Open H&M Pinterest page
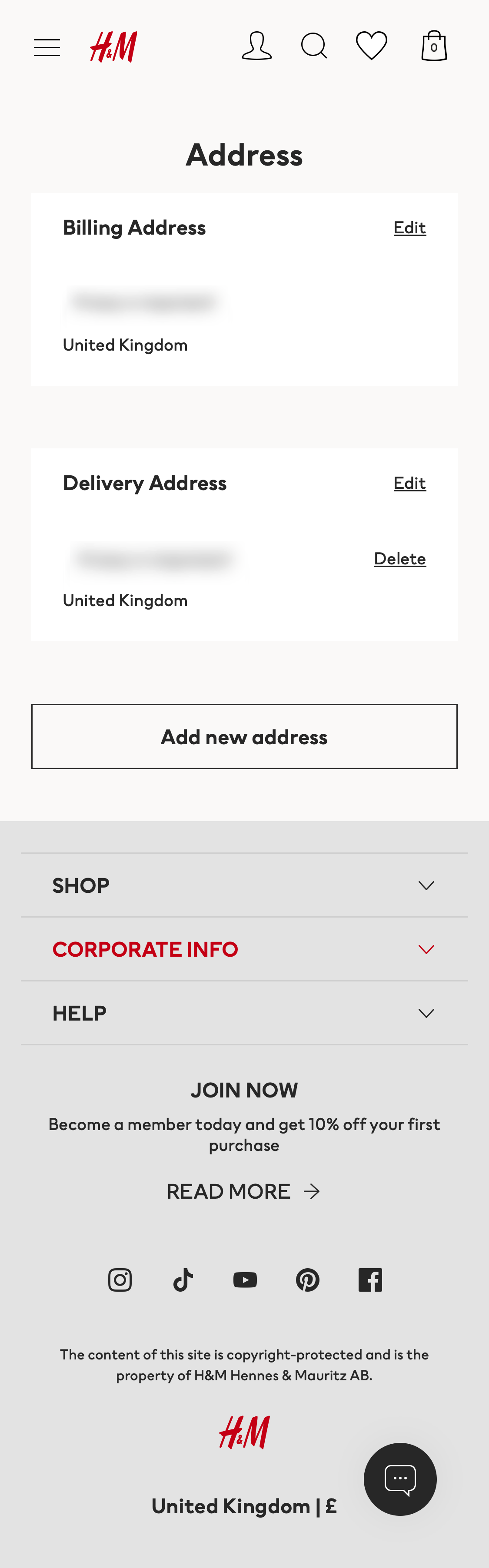Viewport: 489px width, 1568px height. coord(308,1280)
